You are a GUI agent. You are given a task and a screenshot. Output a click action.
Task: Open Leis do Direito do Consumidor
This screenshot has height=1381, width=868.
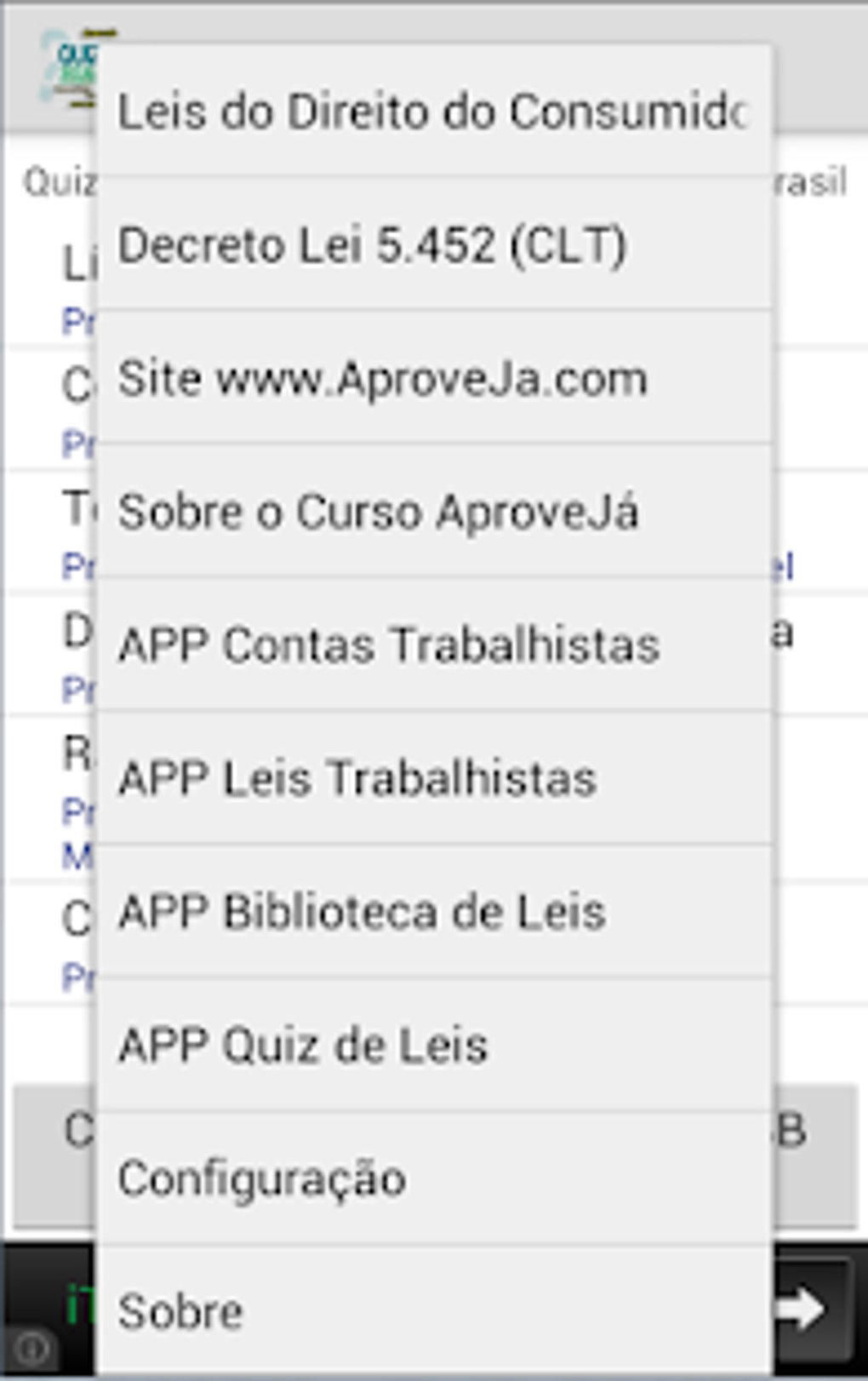click(x=434, y=112)
